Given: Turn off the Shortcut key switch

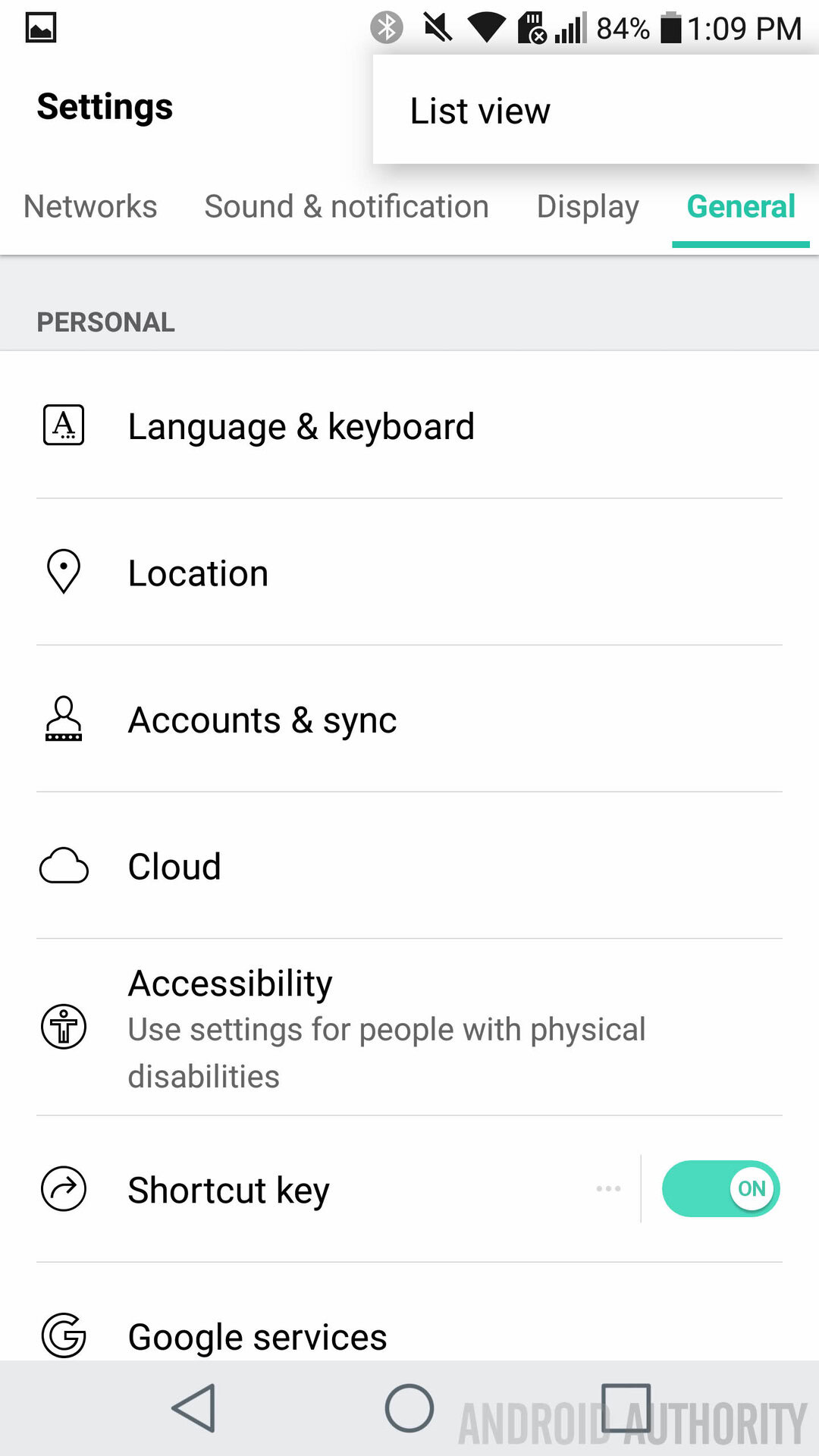Looking at the screenshot, I should (x=720, y=1188).
